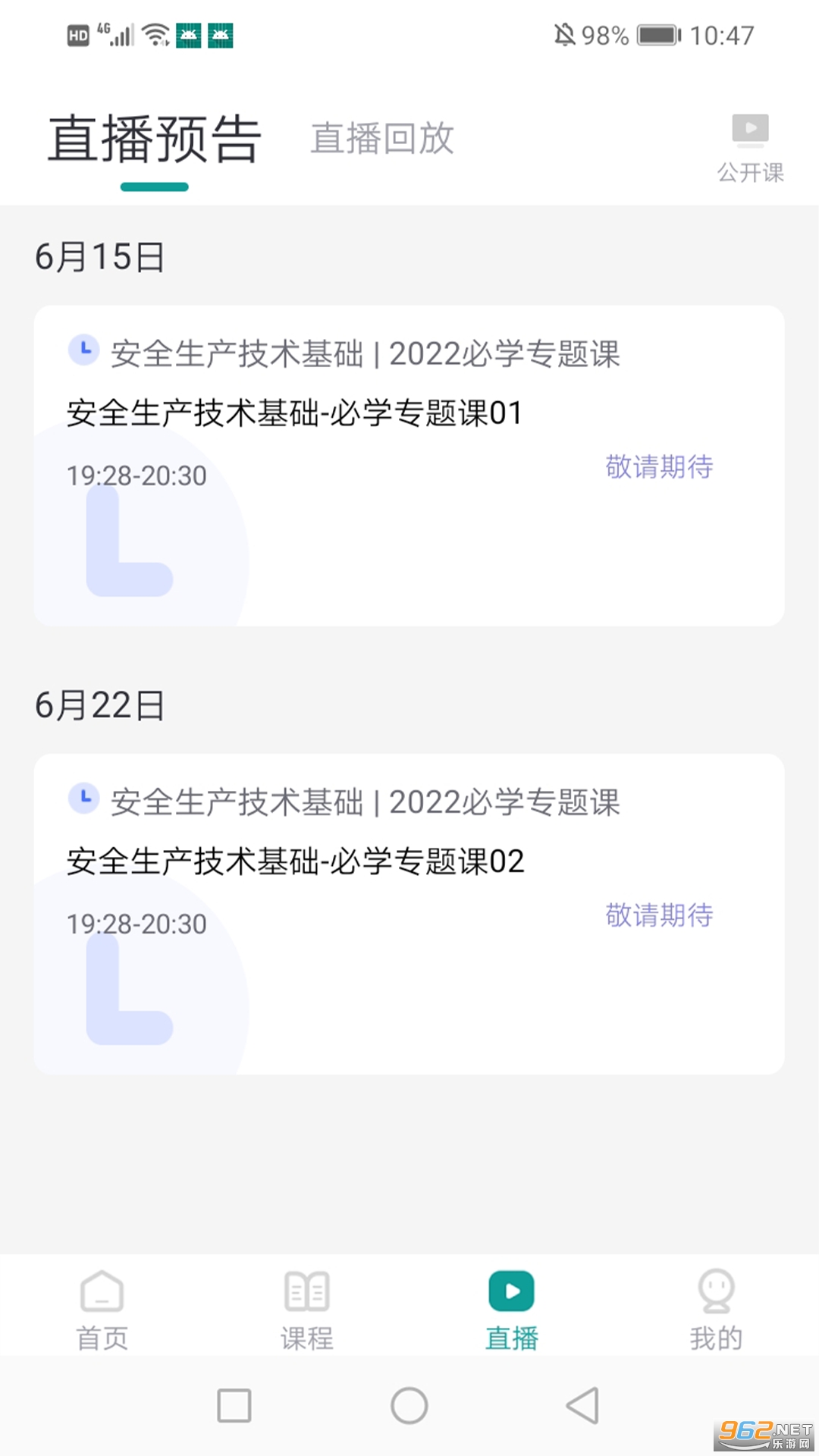Switch to the 直播回放 tab
The width and height of the screenshot is (819, 1456).
tap(382, 139)
